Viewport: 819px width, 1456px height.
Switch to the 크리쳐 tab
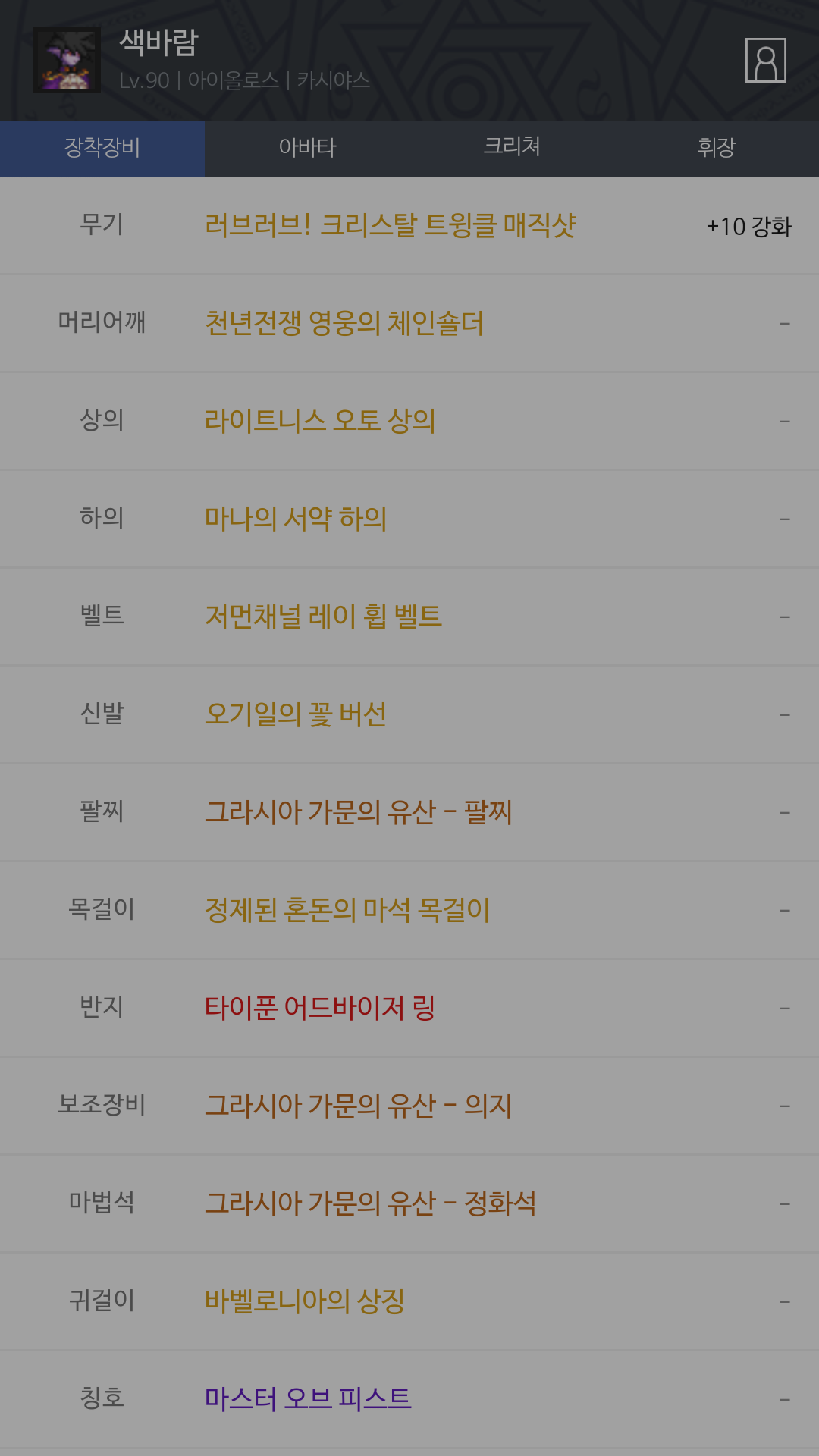[x=512, y=149]
